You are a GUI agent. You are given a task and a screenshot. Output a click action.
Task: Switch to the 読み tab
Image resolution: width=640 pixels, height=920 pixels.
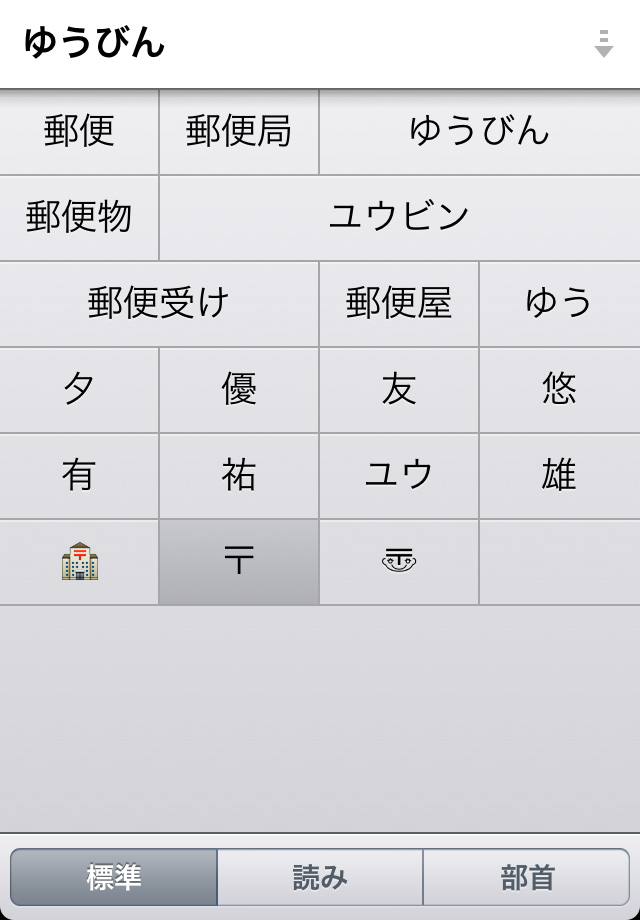click(x=320, y=877)
